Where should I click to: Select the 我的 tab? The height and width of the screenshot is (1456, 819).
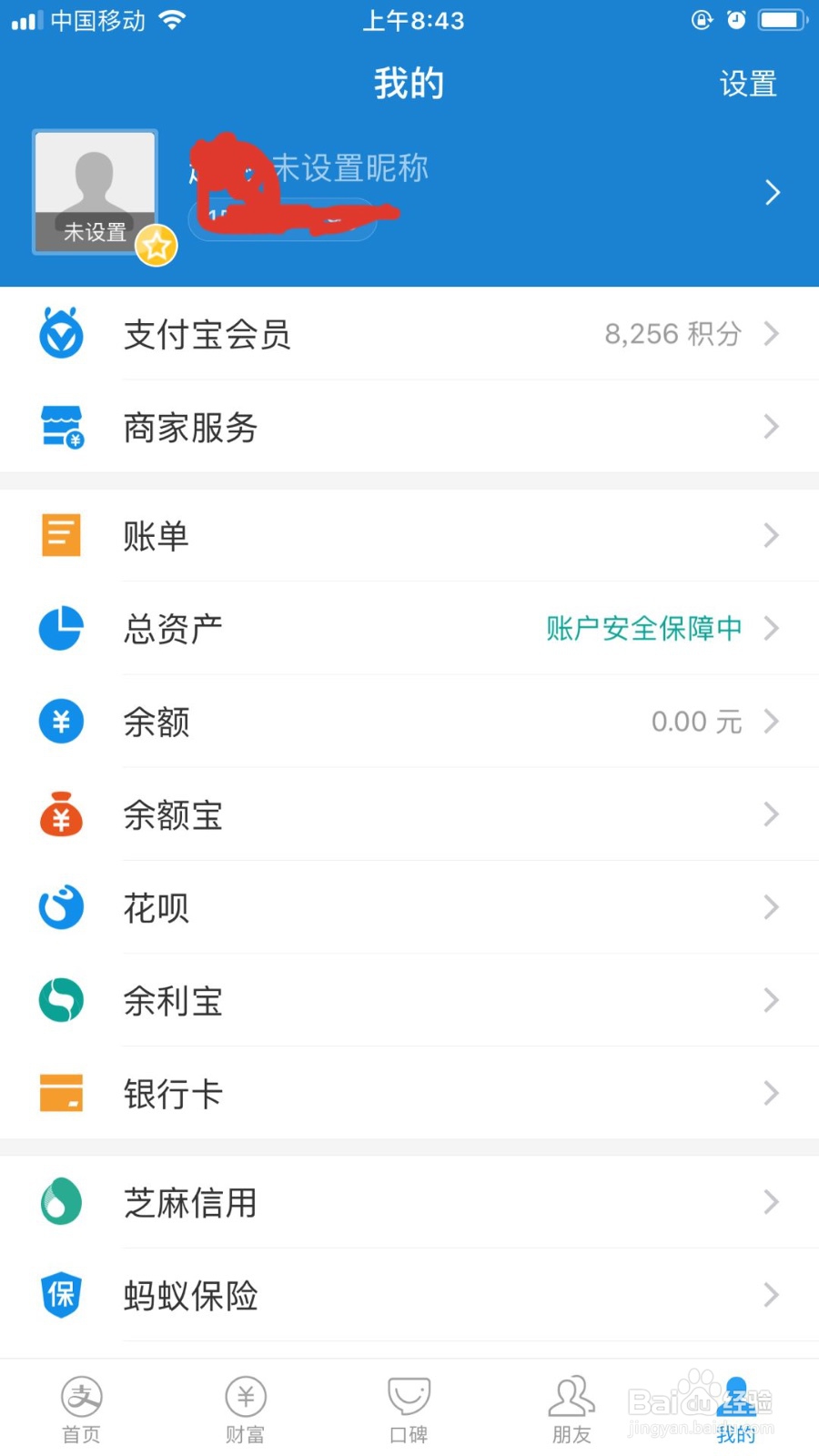736,1410
